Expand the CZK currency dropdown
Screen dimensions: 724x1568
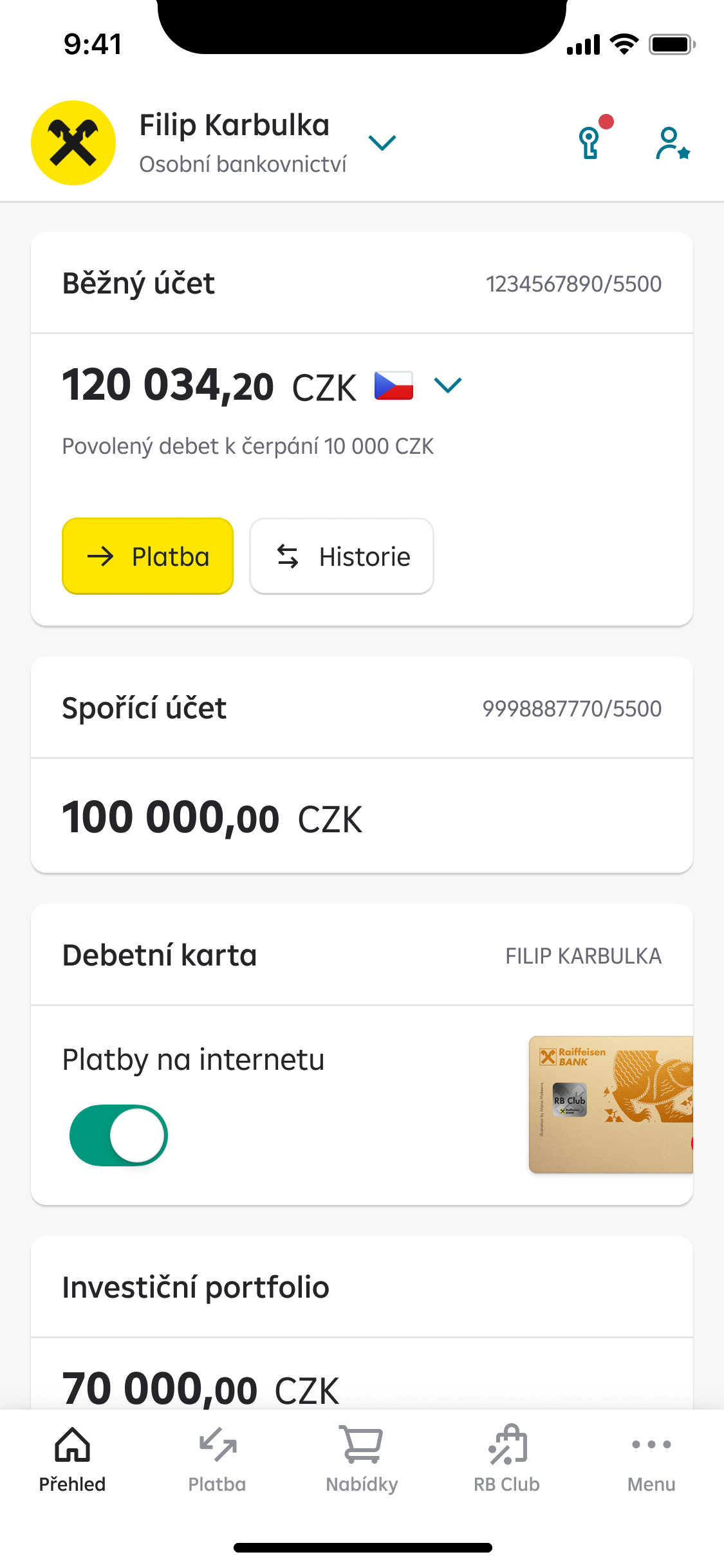coord(448,385)
